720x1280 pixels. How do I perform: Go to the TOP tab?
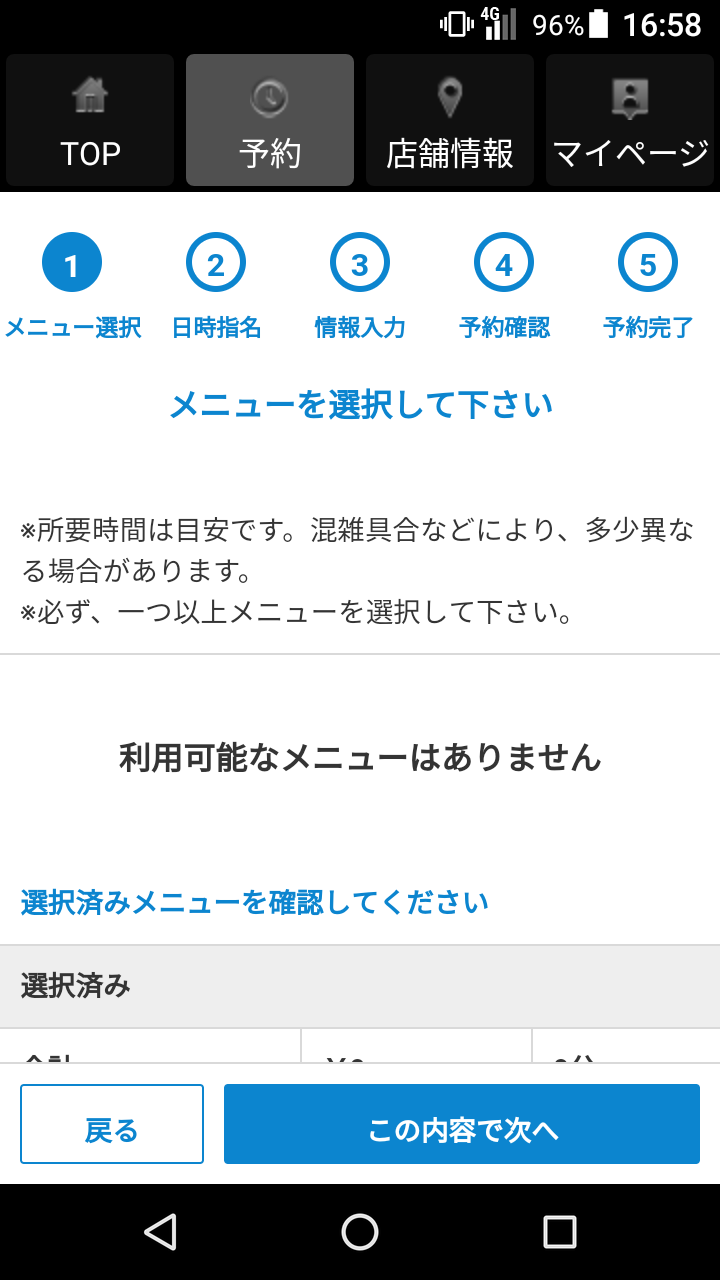point(90,121)
